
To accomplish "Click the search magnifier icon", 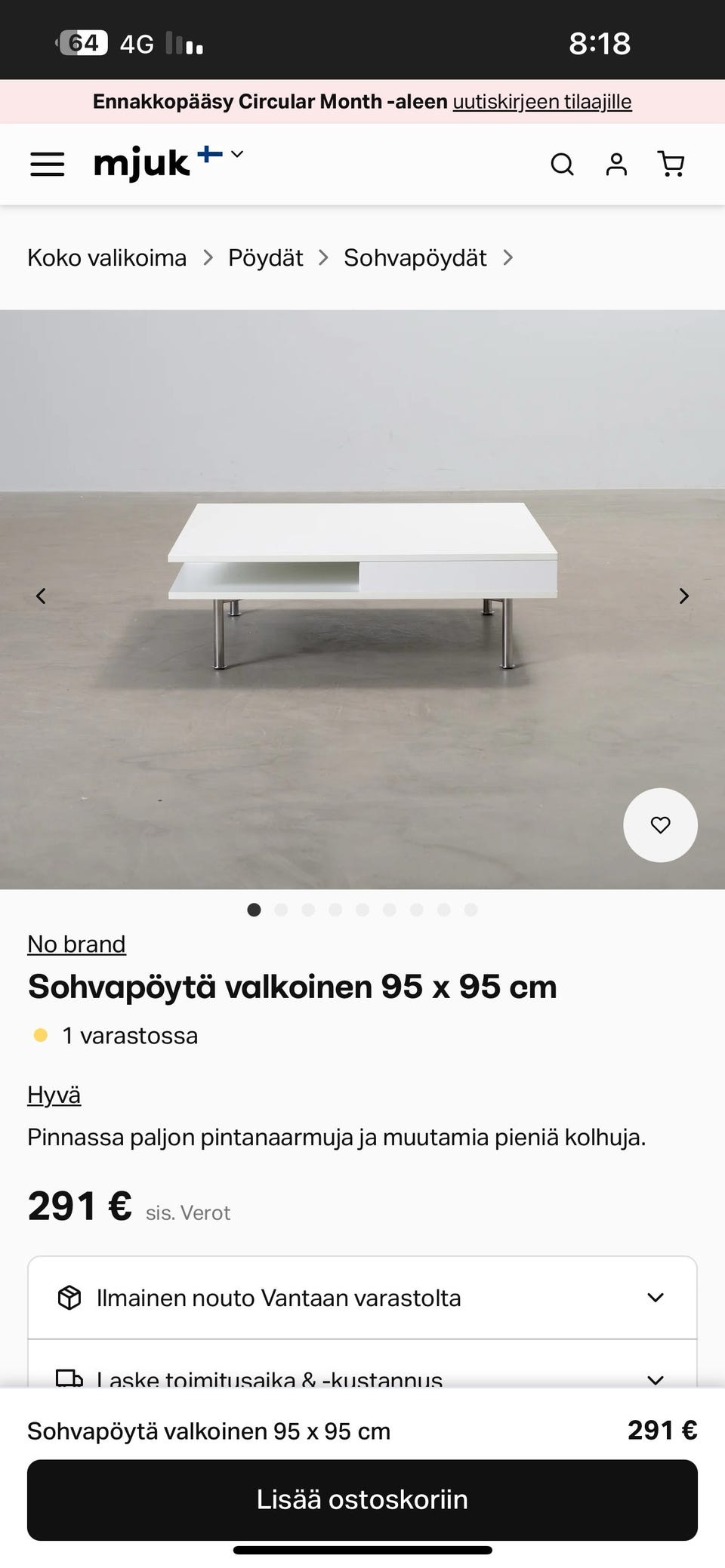I will [562, 164].
